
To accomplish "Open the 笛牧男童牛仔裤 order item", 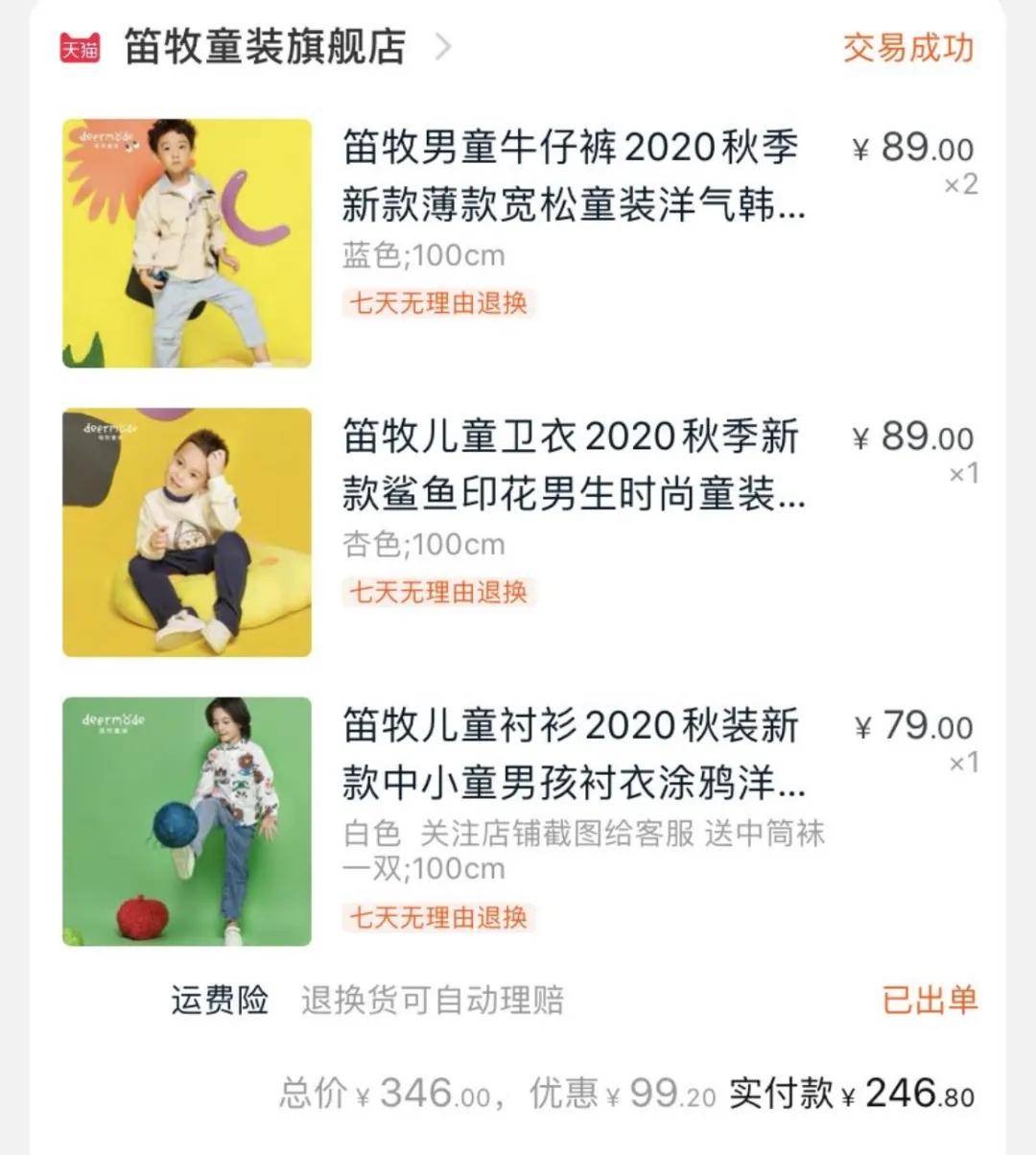I will pyautogui.click(x=574, y=177).
